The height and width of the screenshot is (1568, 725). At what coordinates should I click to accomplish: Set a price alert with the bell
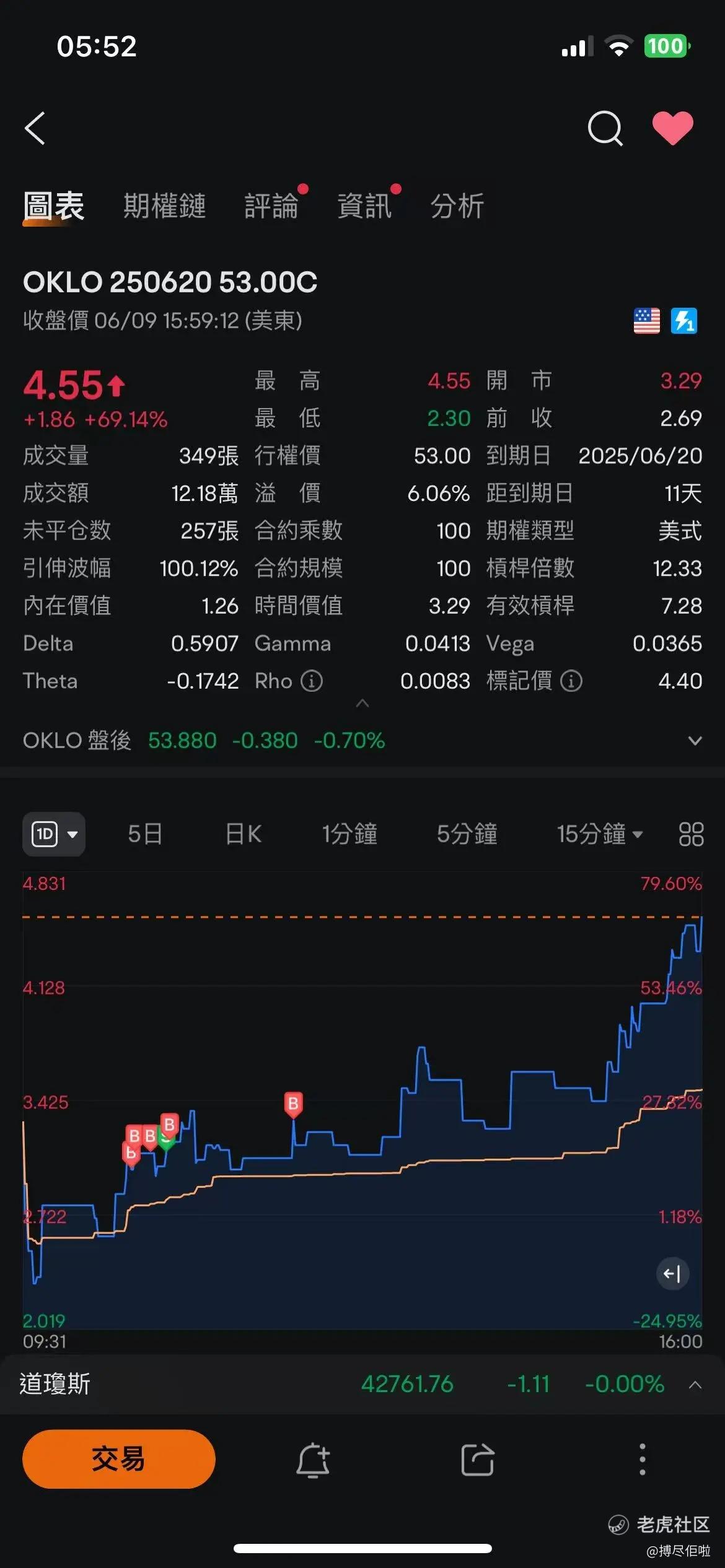point(313,1460)
